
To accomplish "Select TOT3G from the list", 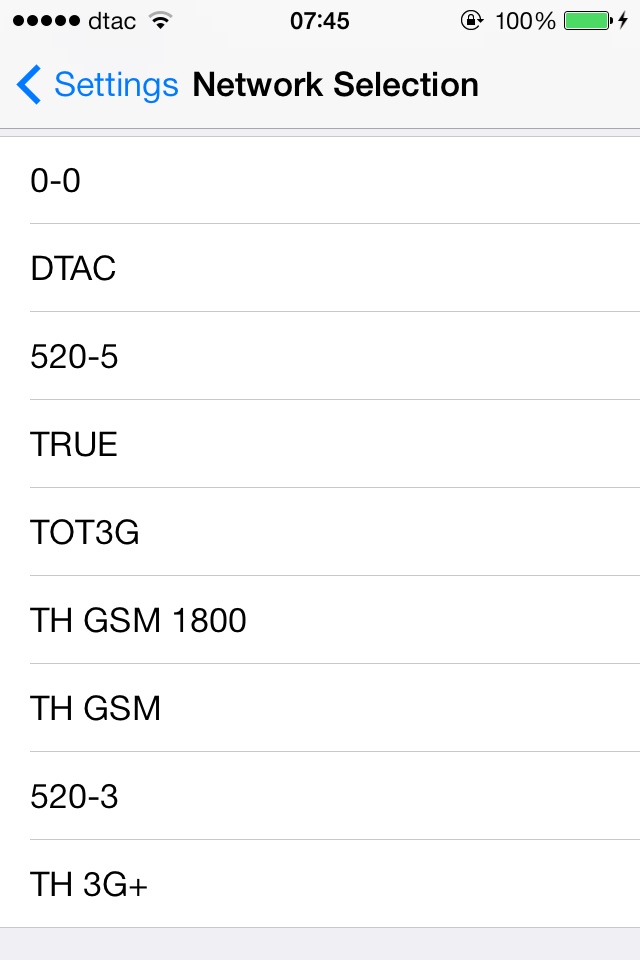I will click(x=320, y=532).
